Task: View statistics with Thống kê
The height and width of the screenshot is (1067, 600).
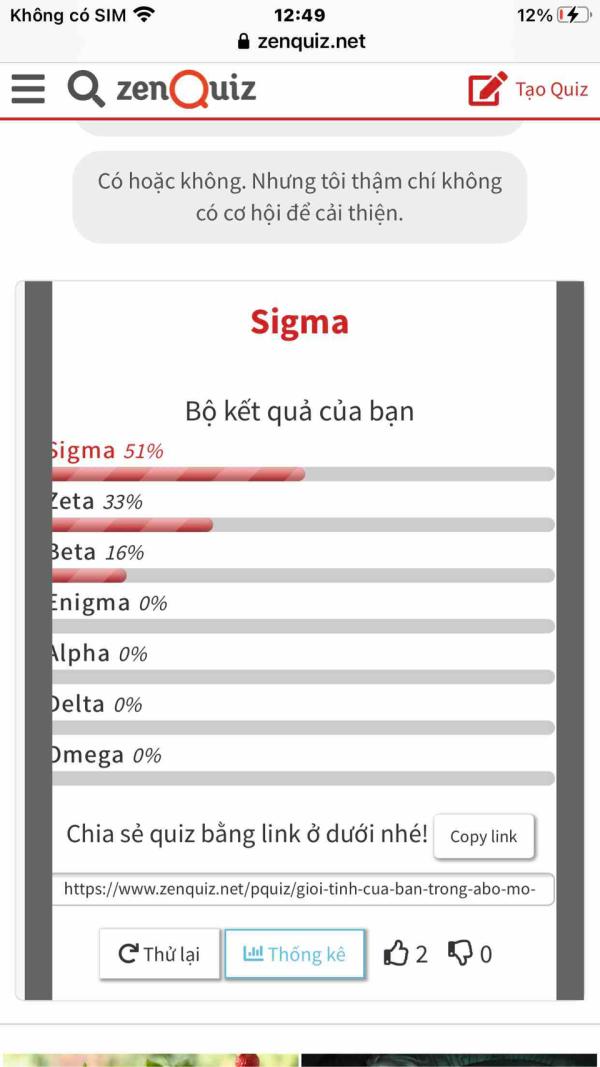Action: coord(295,954)
